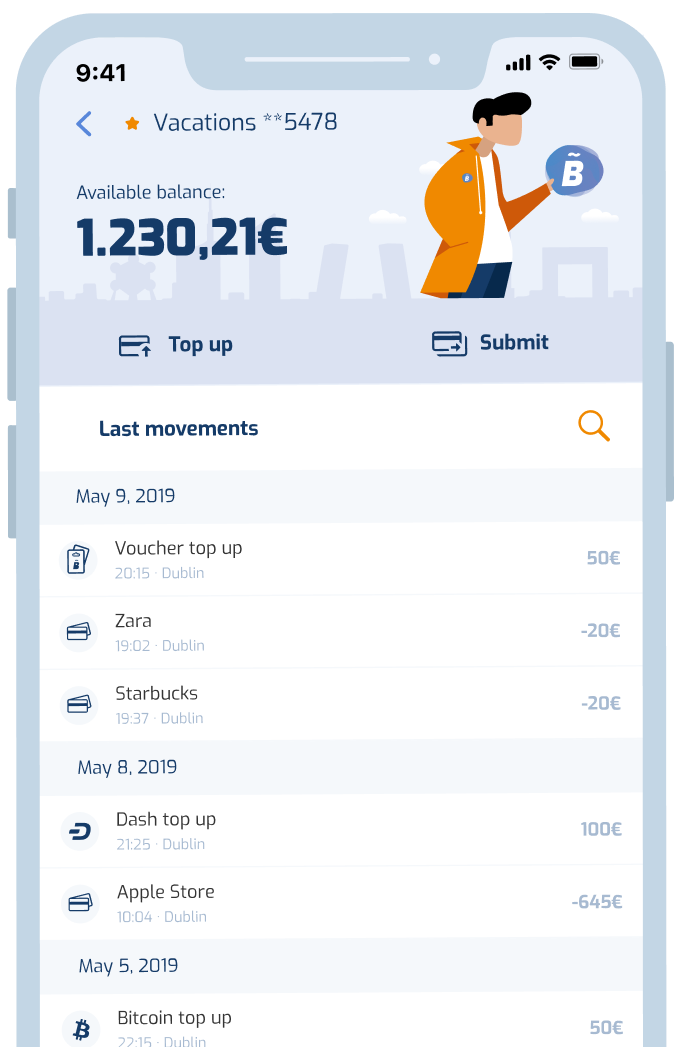
Task: Open the Voucher top up transaction
Action: point(340,559)
